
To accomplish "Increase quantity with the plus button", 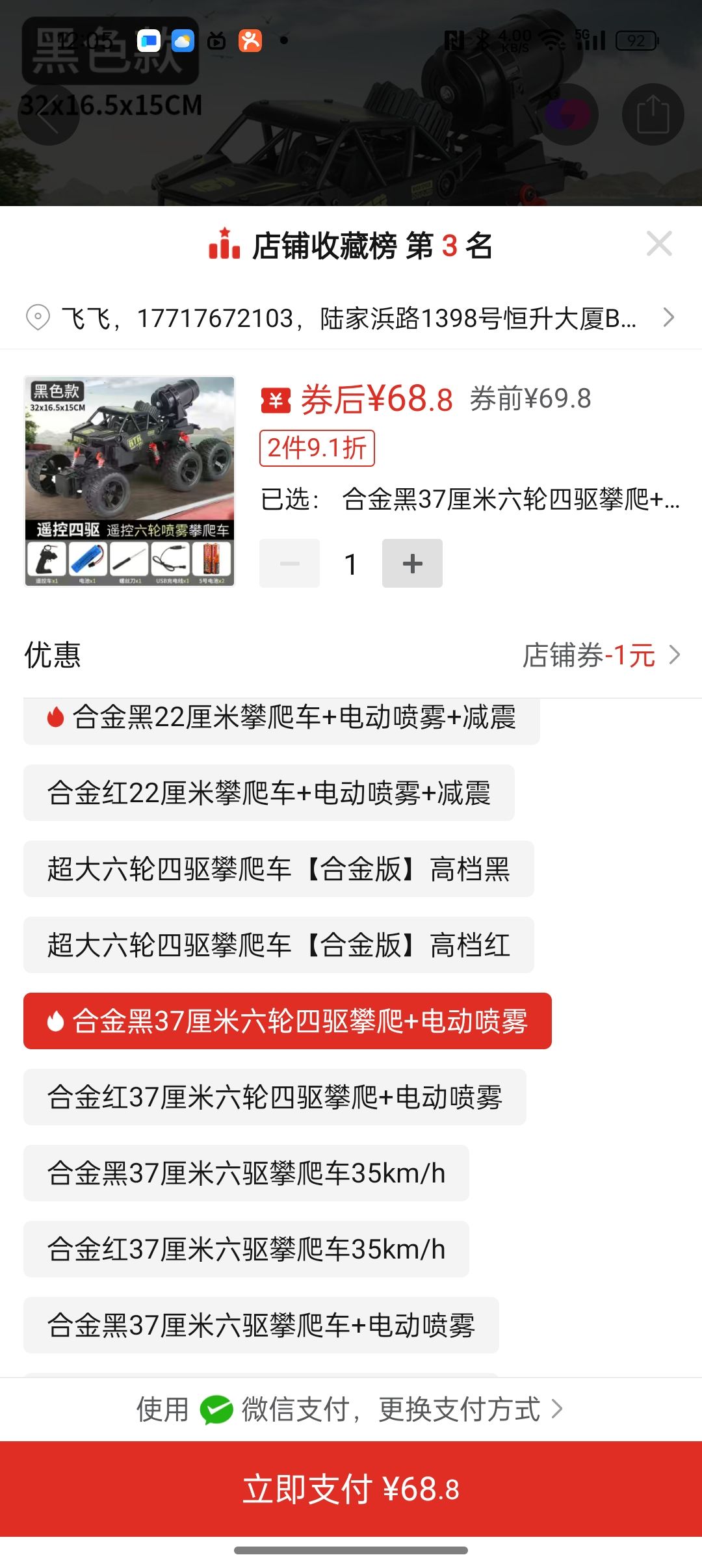I will 412,564.
